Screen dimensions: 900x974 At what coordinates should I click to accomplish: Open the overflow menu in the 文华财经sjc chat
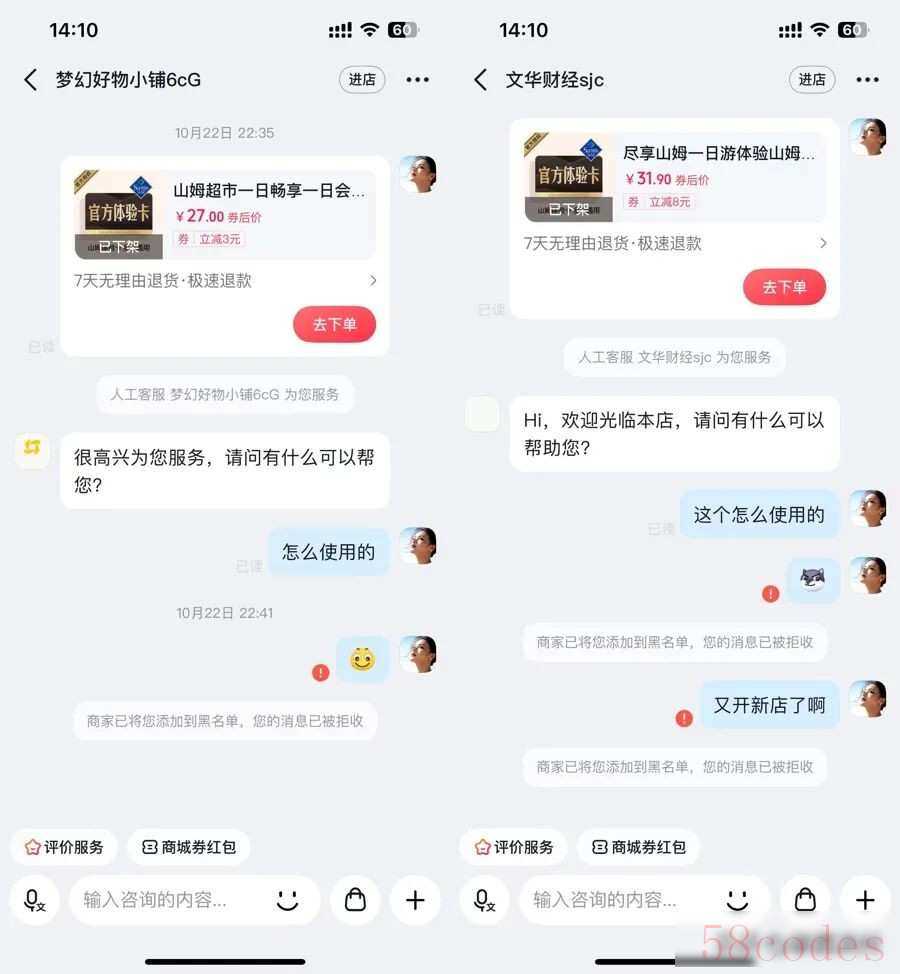point(867,80)
